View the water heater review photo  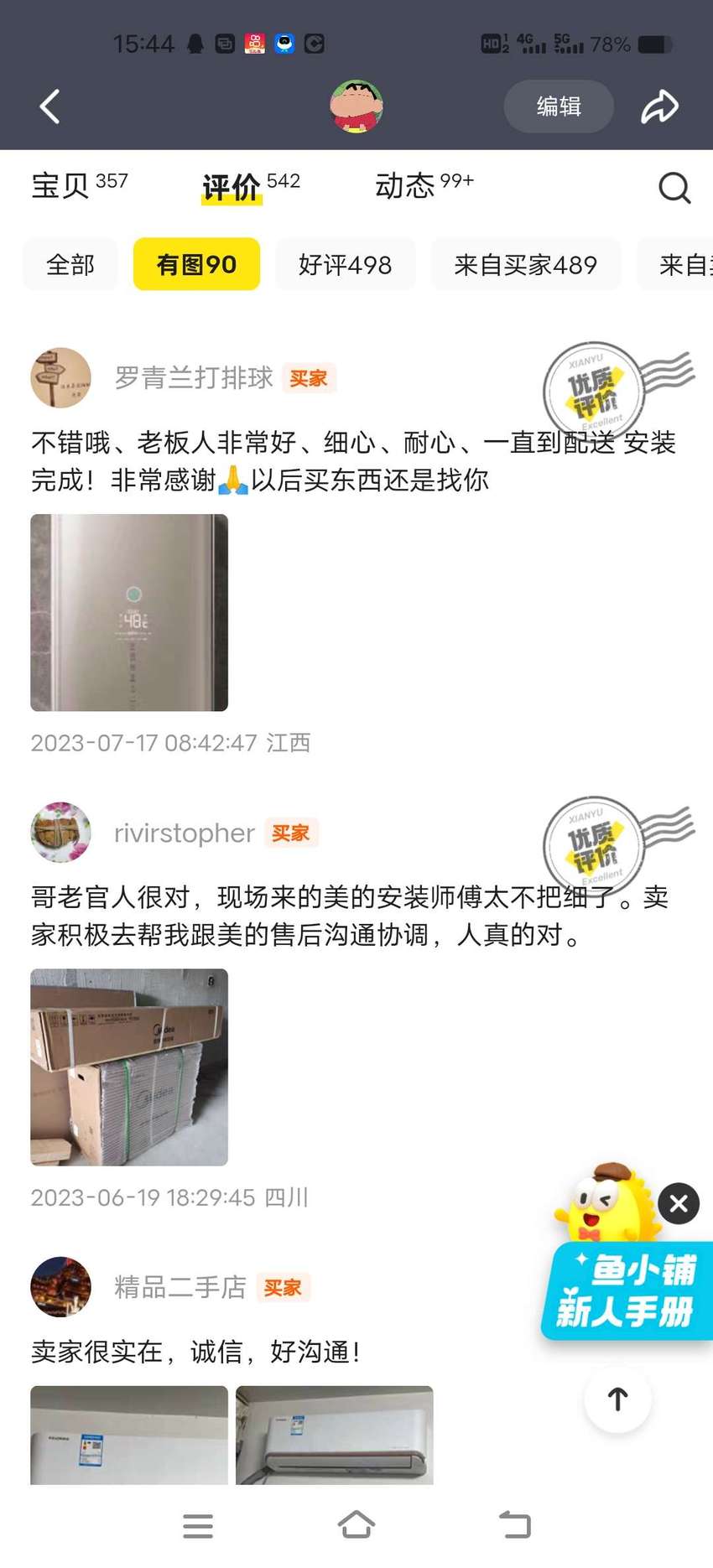[x=129, y=613]
